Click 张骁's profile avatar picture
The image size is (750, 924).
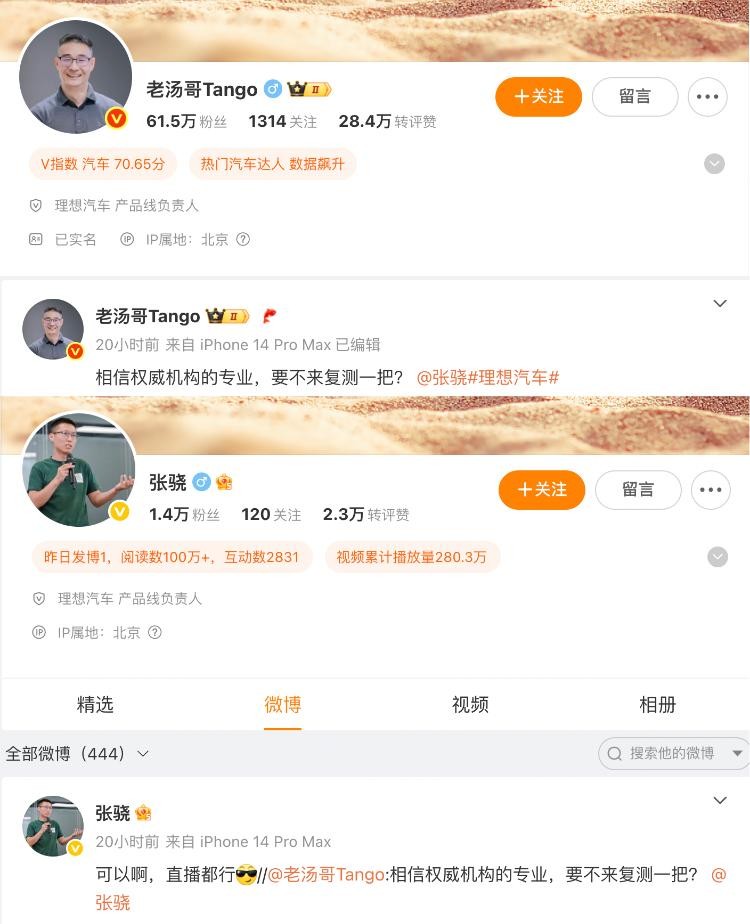click(78, 469)
